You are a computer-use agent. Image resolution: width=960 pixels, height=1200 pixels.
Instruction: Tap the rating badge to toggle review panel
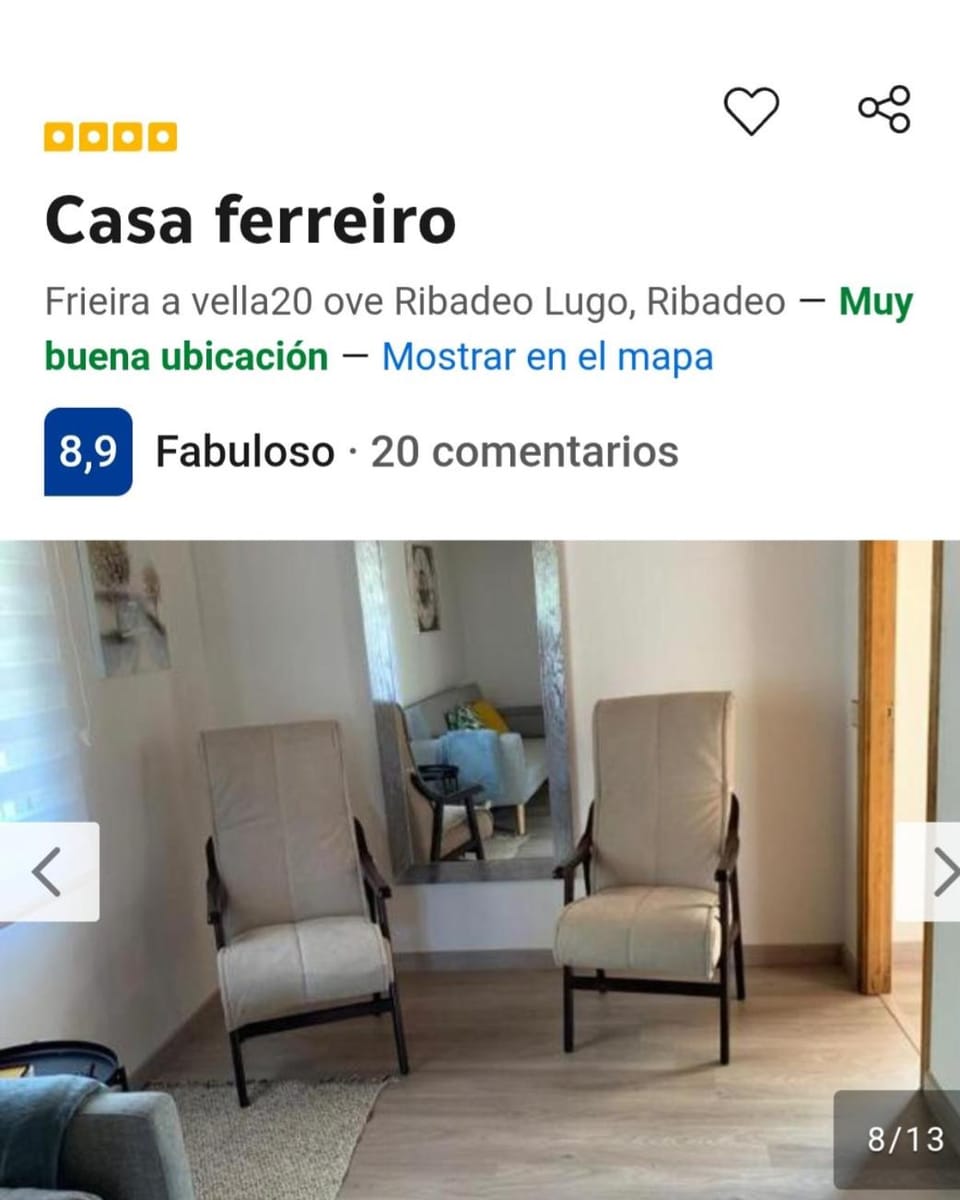click(88, 449)
